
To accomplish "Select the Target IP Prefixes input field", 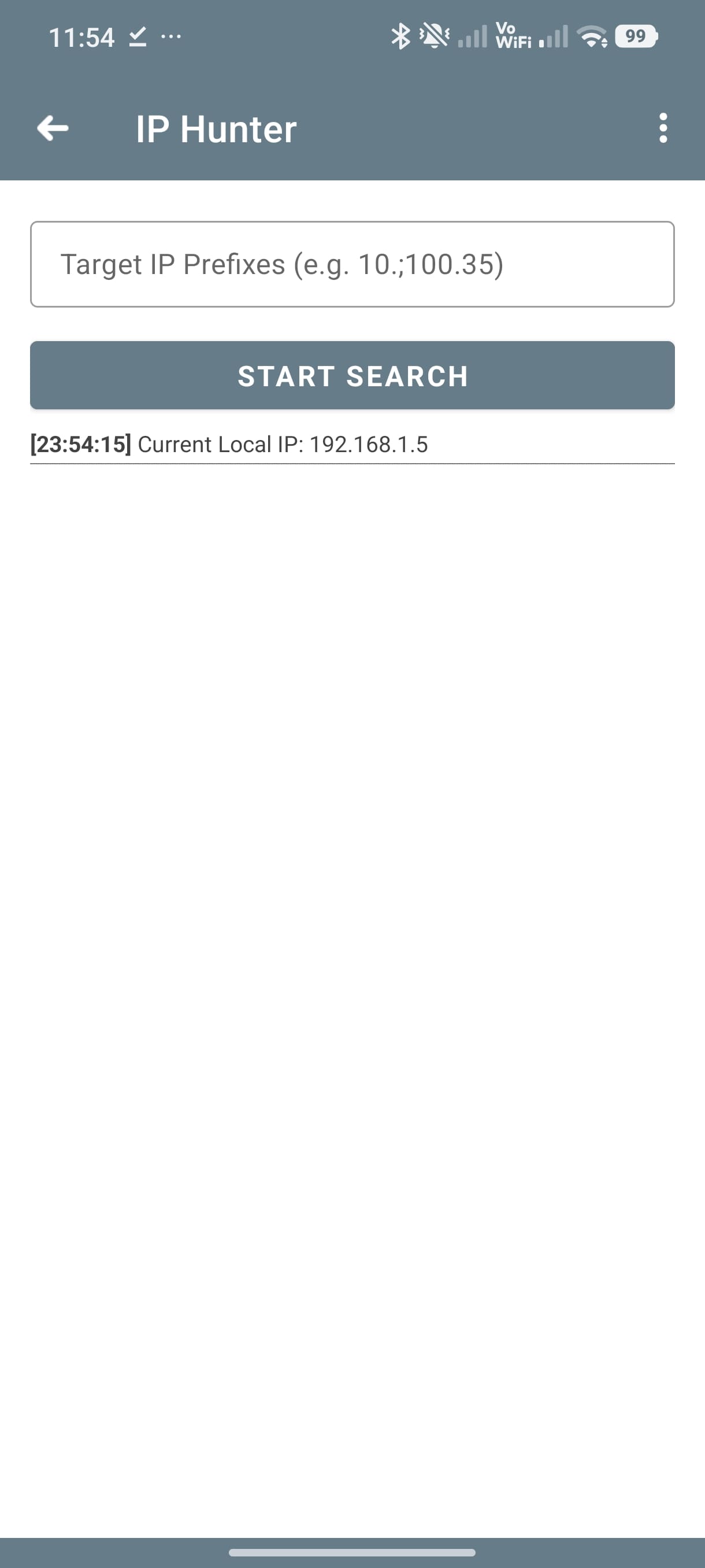I will tap(352, 264).
